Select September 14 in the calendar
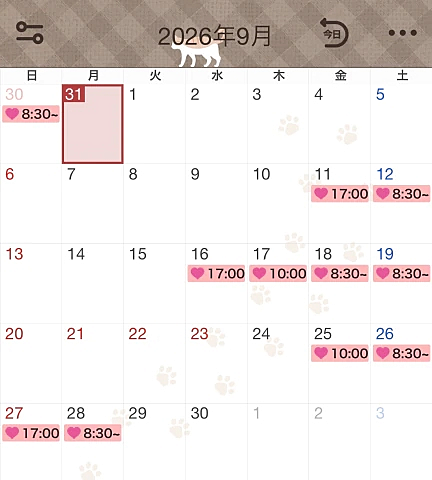The height and width of the screenshot is (480, 432). point(93,283)
